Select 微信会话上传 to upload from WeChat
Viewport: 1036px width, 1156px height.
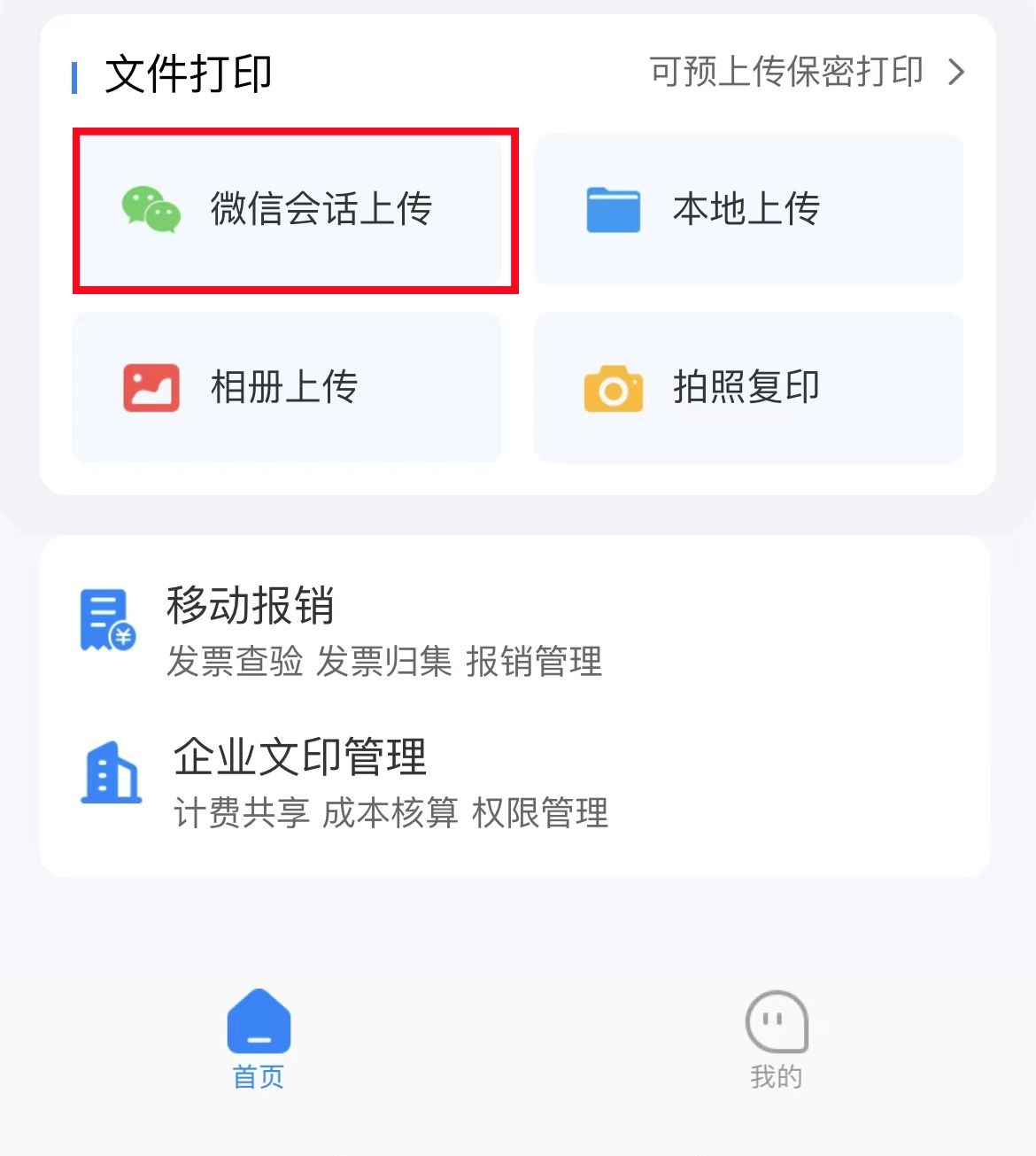(295, 210)
